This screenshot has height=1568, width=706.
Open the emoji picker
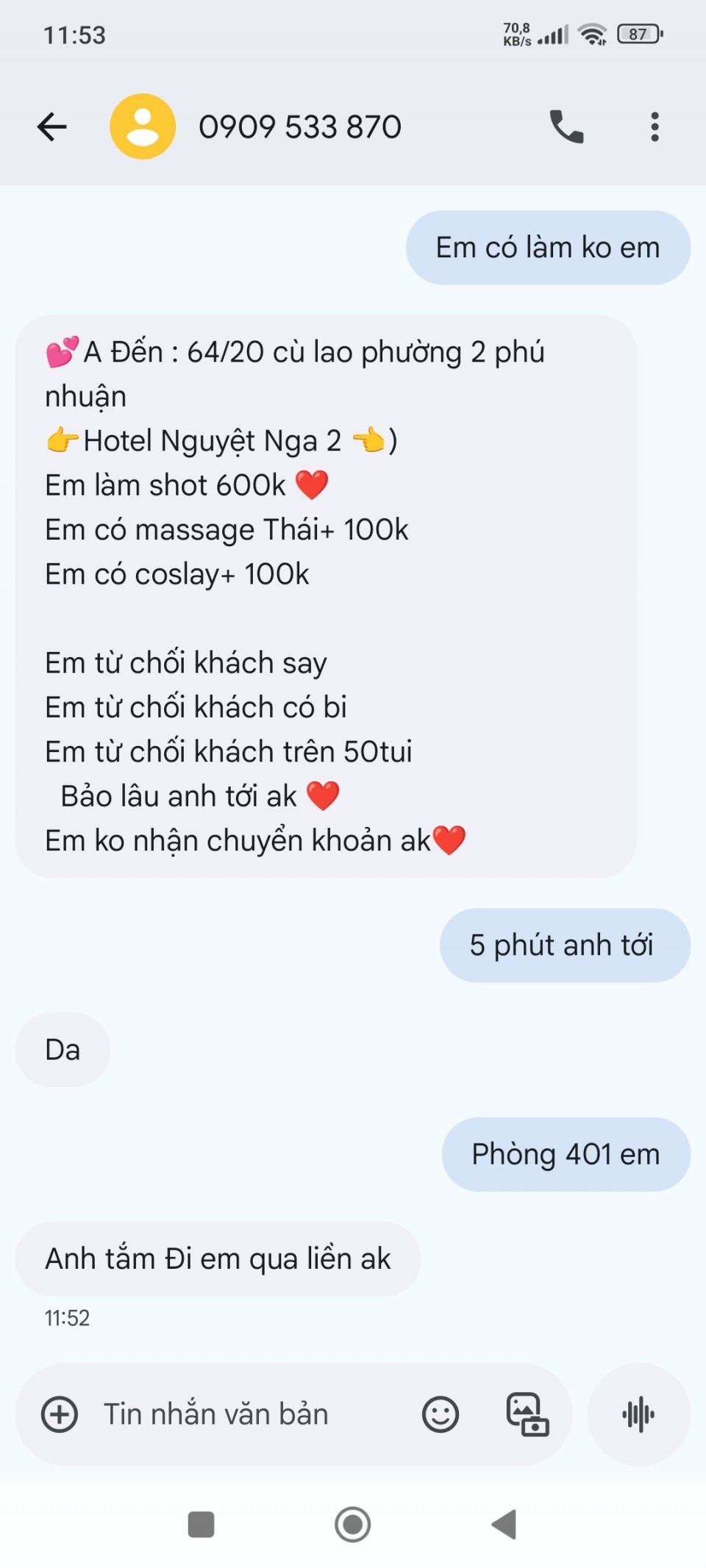441,1414
